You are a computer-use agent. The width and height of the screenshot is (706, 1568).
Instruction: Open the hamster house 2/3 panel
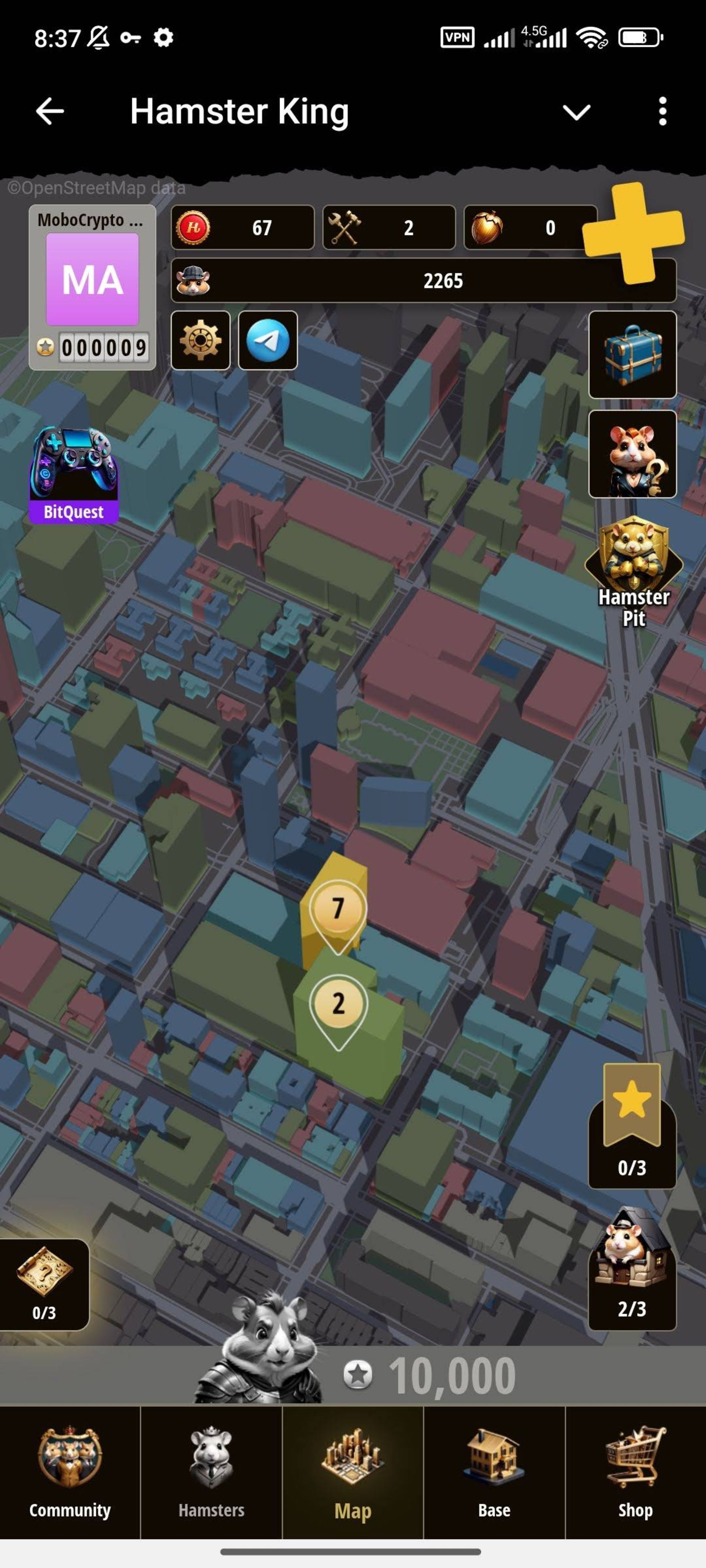(632, 1269)
